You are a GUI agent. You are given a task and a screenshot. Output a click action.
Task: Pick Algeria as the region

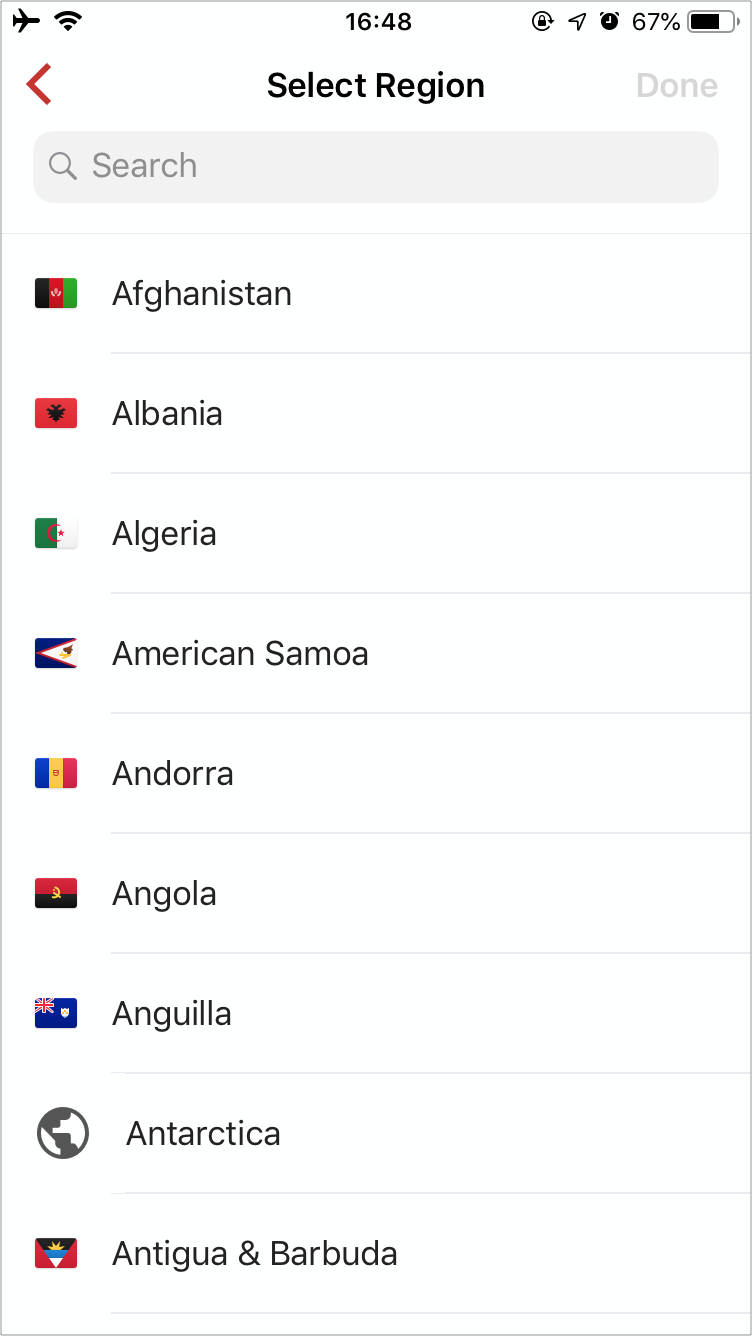[376, 534]
